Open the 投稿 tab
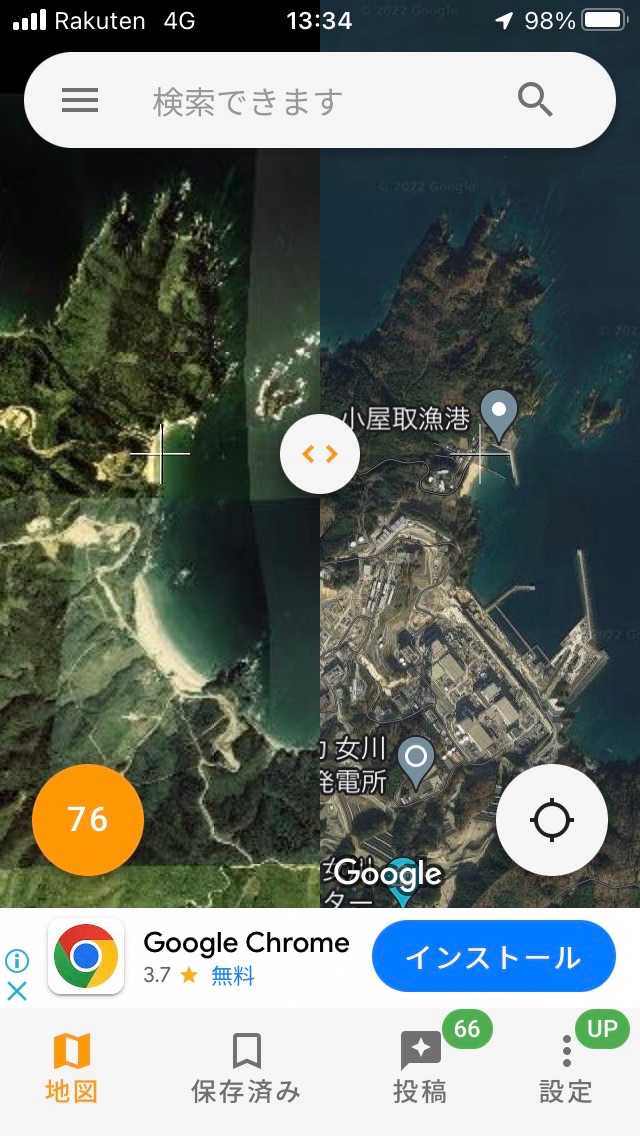The image size is (640, 1136). 420,1068
